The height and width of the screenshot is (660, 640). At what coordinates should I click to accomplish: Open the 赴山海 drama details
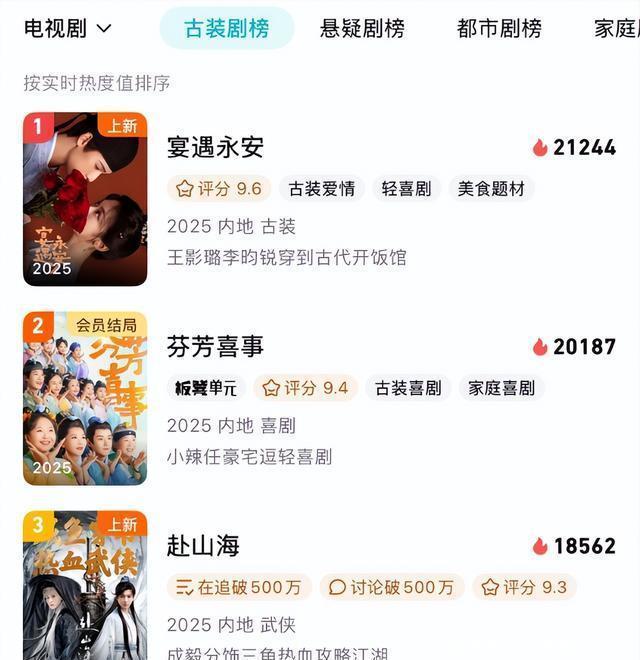[204, 546]
